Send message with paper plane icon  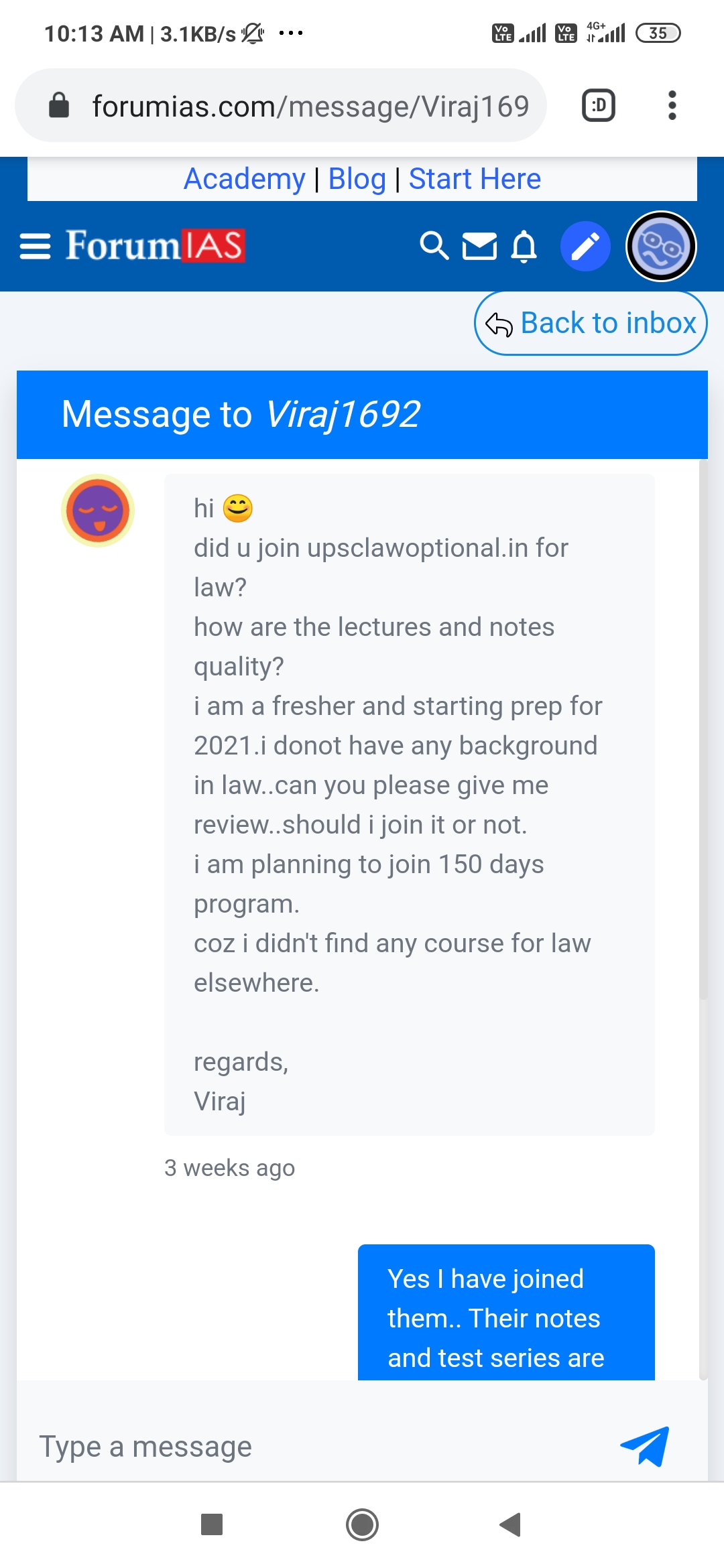pyautogui.click(x=644, y=1446)
